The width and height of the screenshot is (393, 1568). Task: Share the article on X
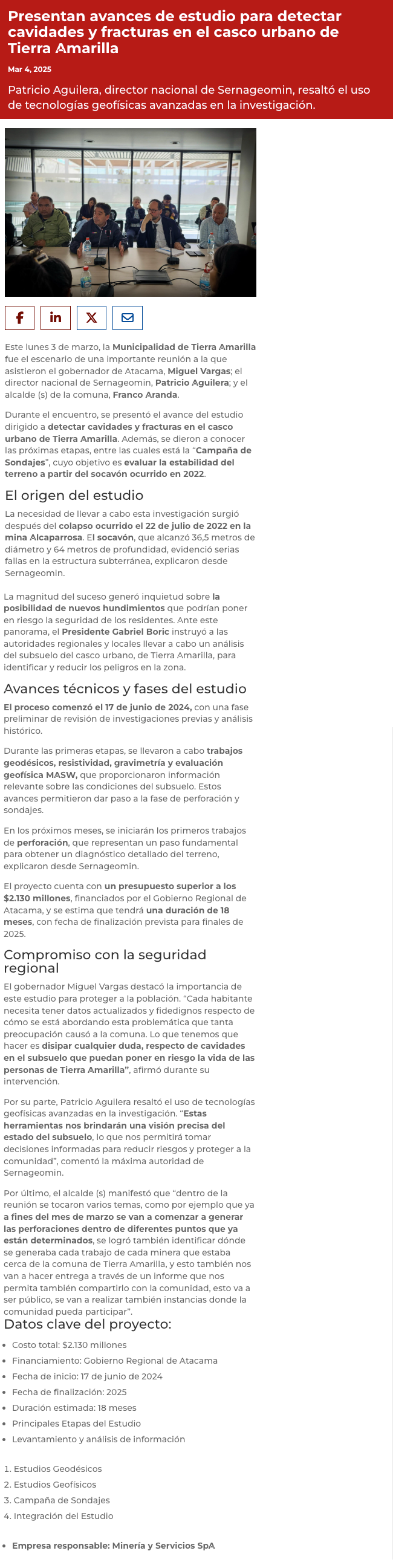pos(91,318)
